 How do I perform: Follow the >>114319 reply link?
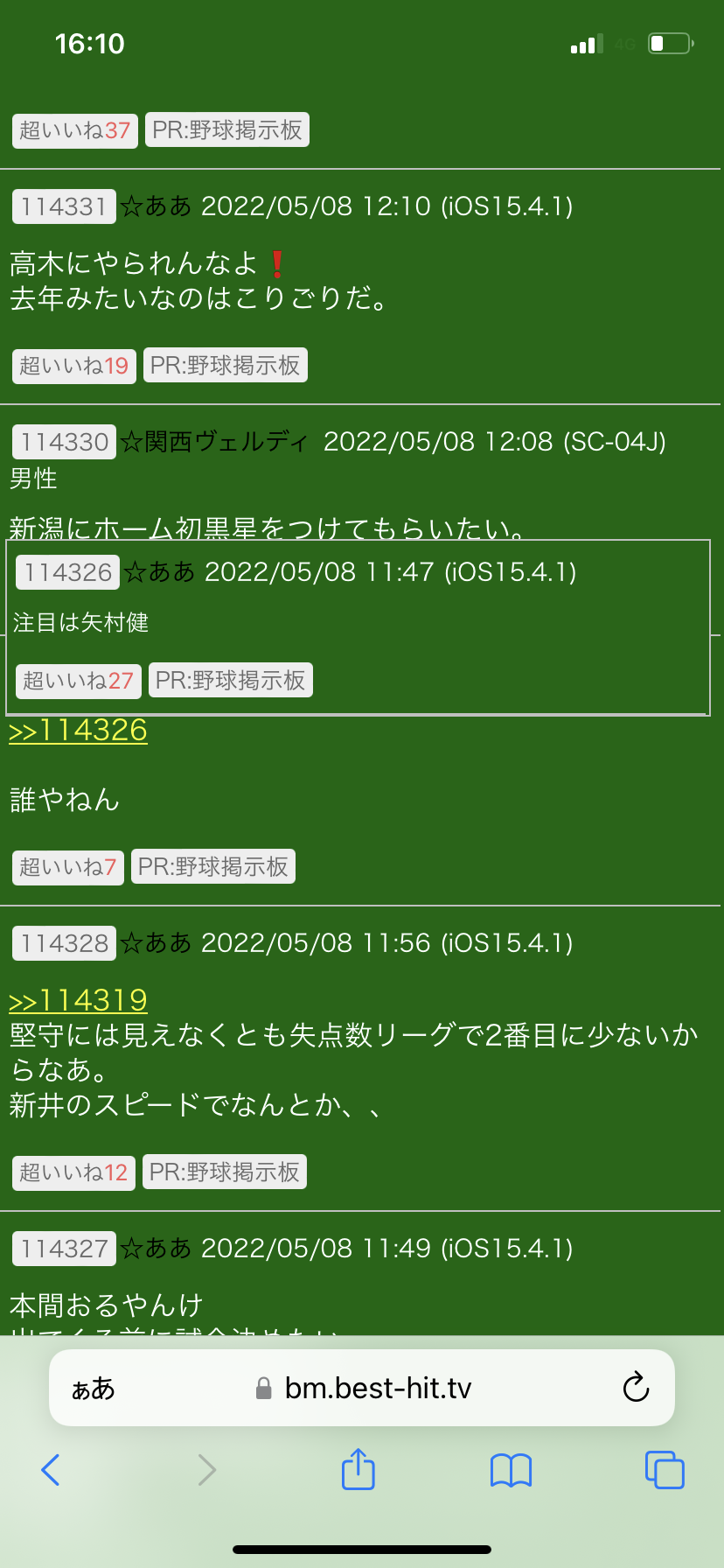tap(78, 1000)
